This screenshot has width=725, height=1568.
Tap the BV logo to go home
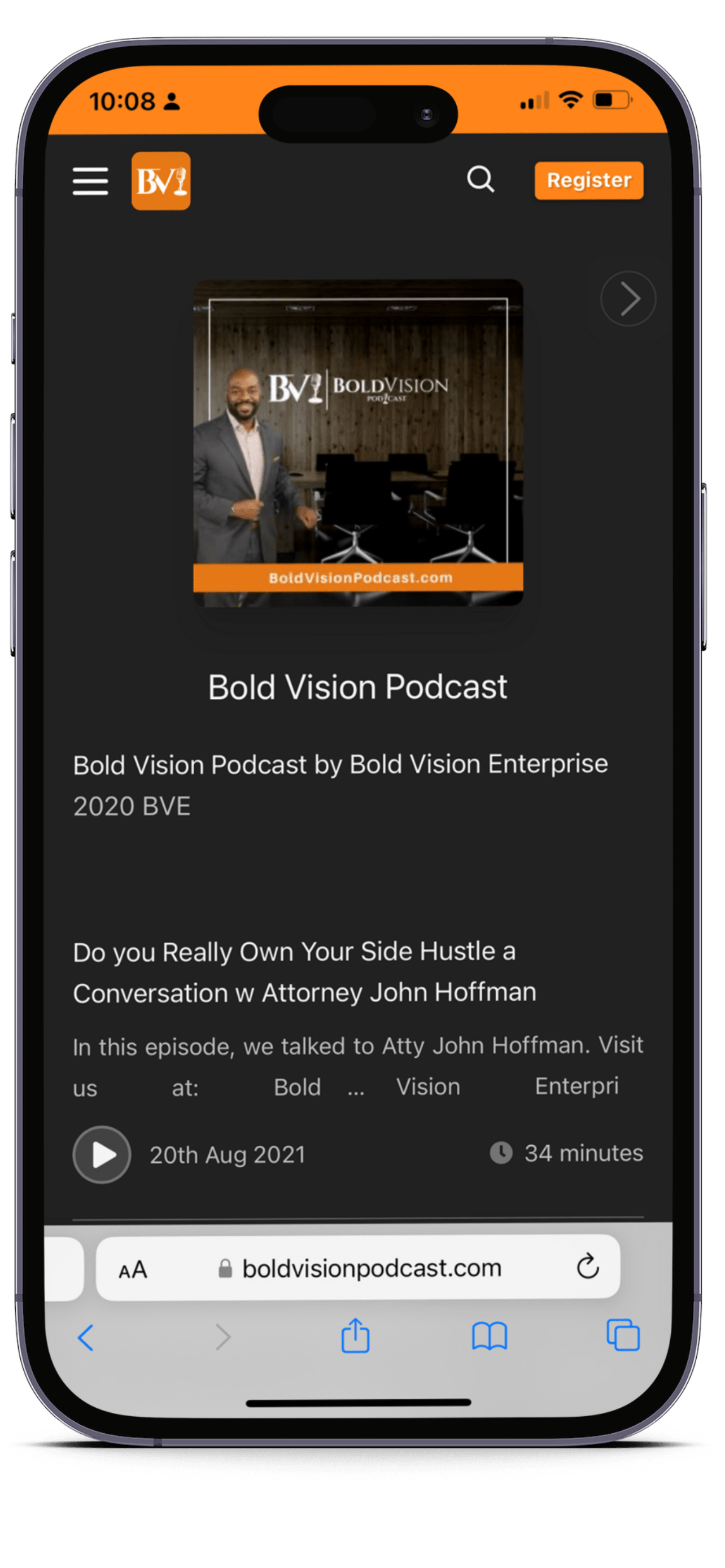[x=161, y=181]
